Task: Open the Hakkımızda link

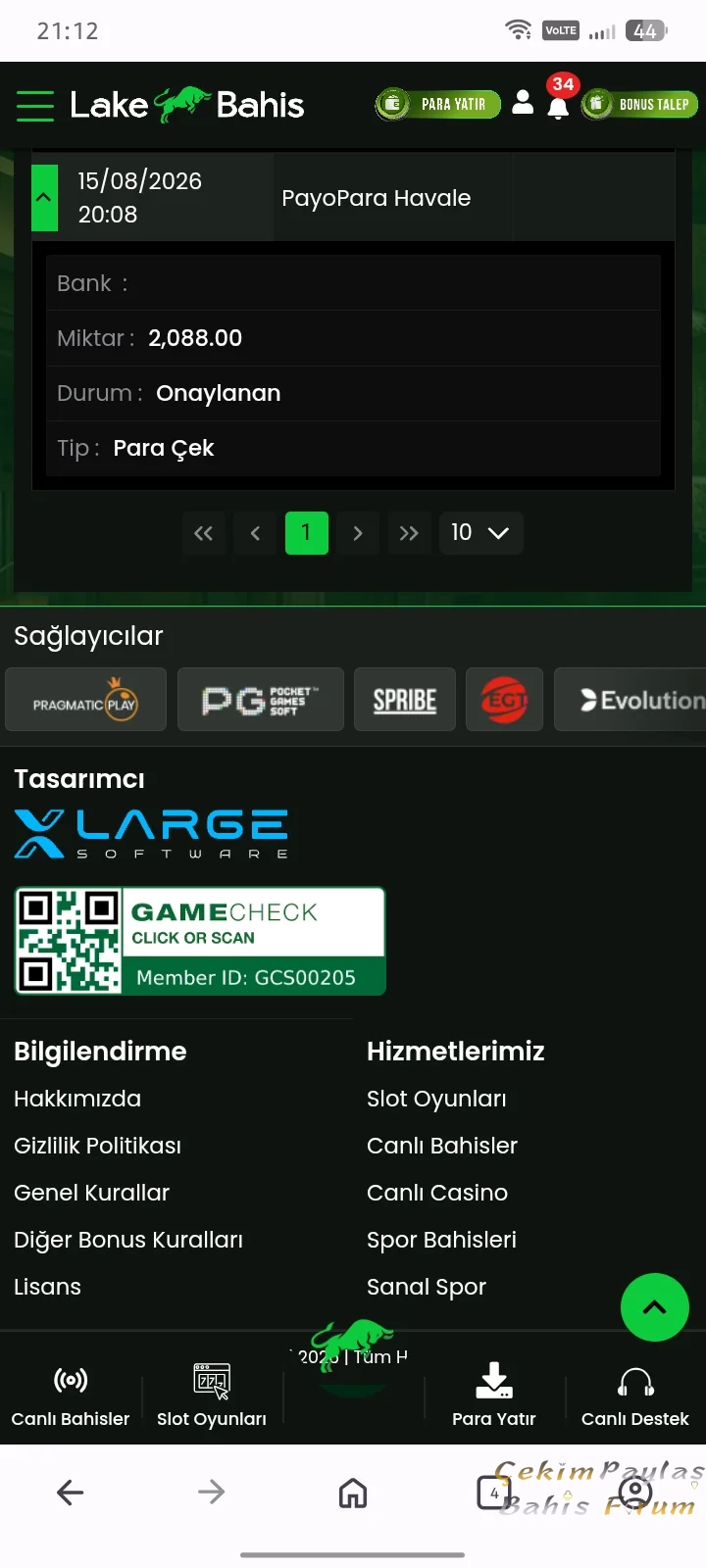Action: coord(77,1099)
